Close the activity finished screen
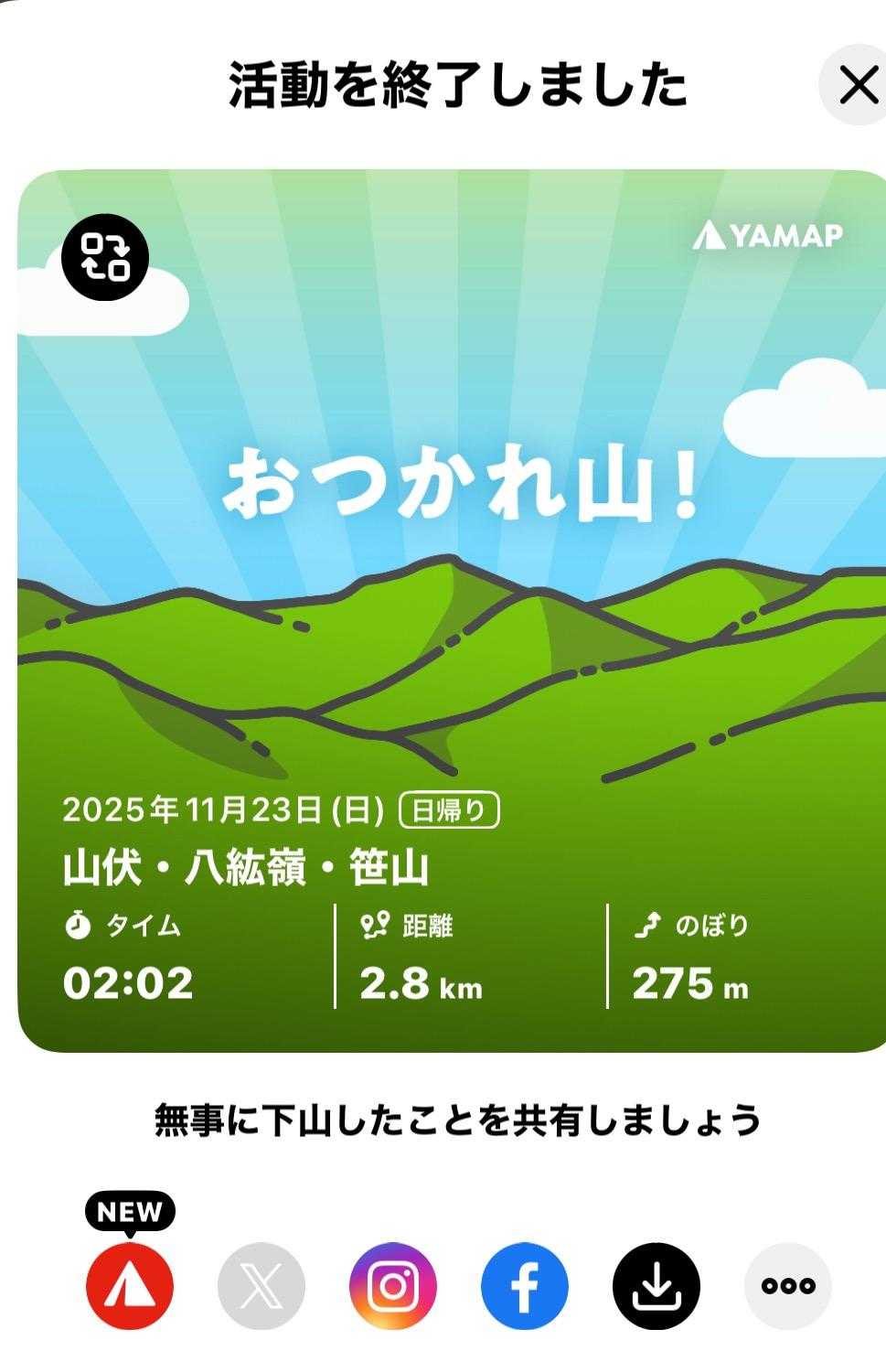886x1372 pixels. [856, 86]
